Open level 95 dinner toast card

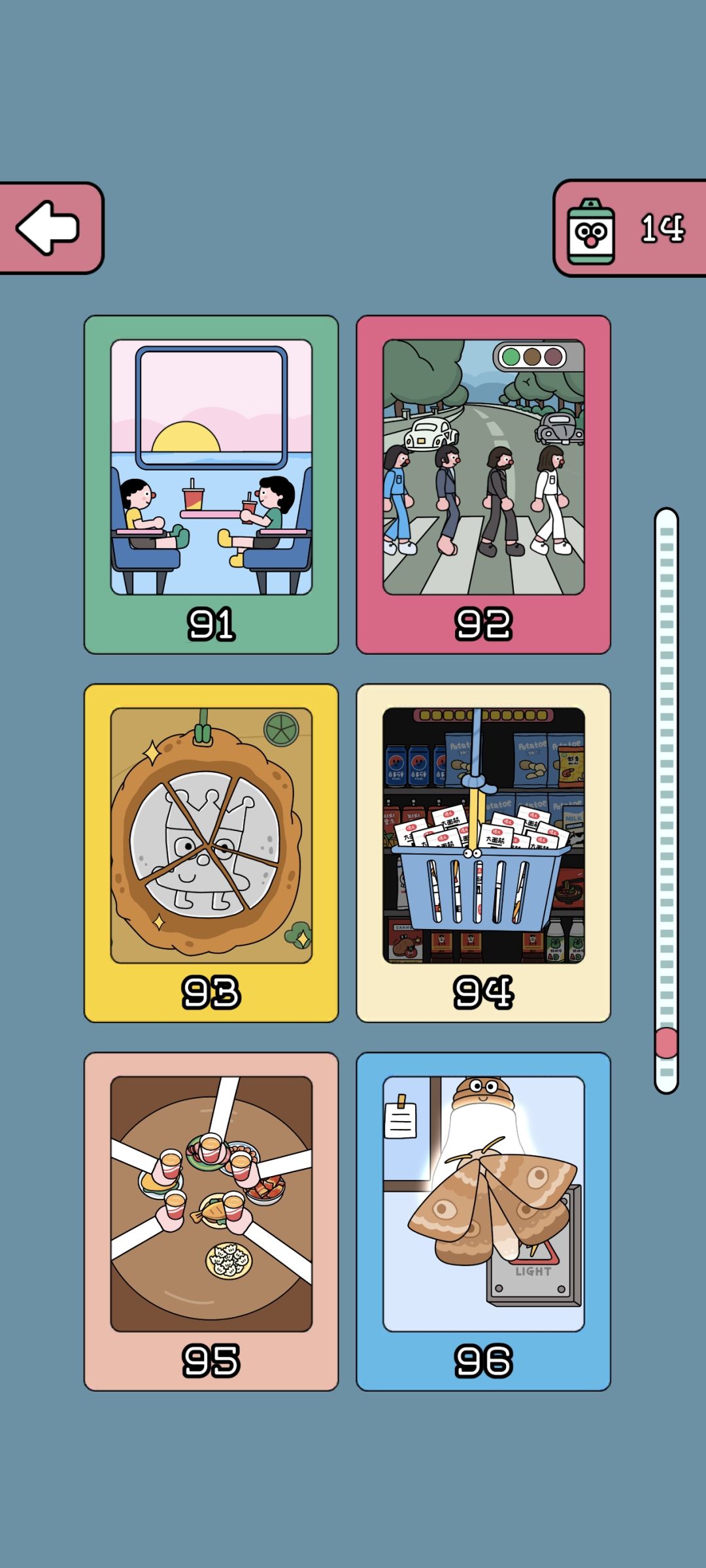pos(211,1222)
